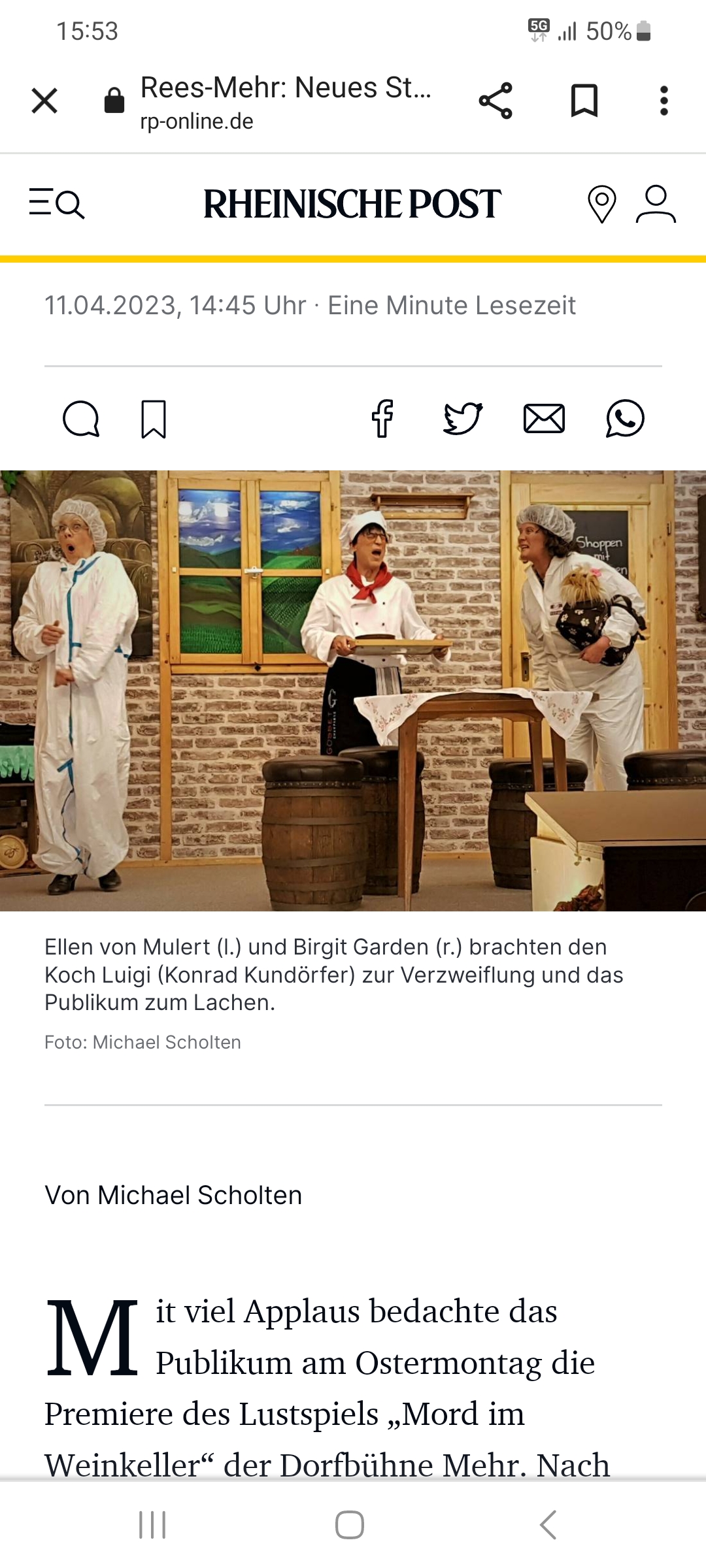706x1568 pixels.
Task: Share the article via WhatsApp
Action: (x=625, y=418)
